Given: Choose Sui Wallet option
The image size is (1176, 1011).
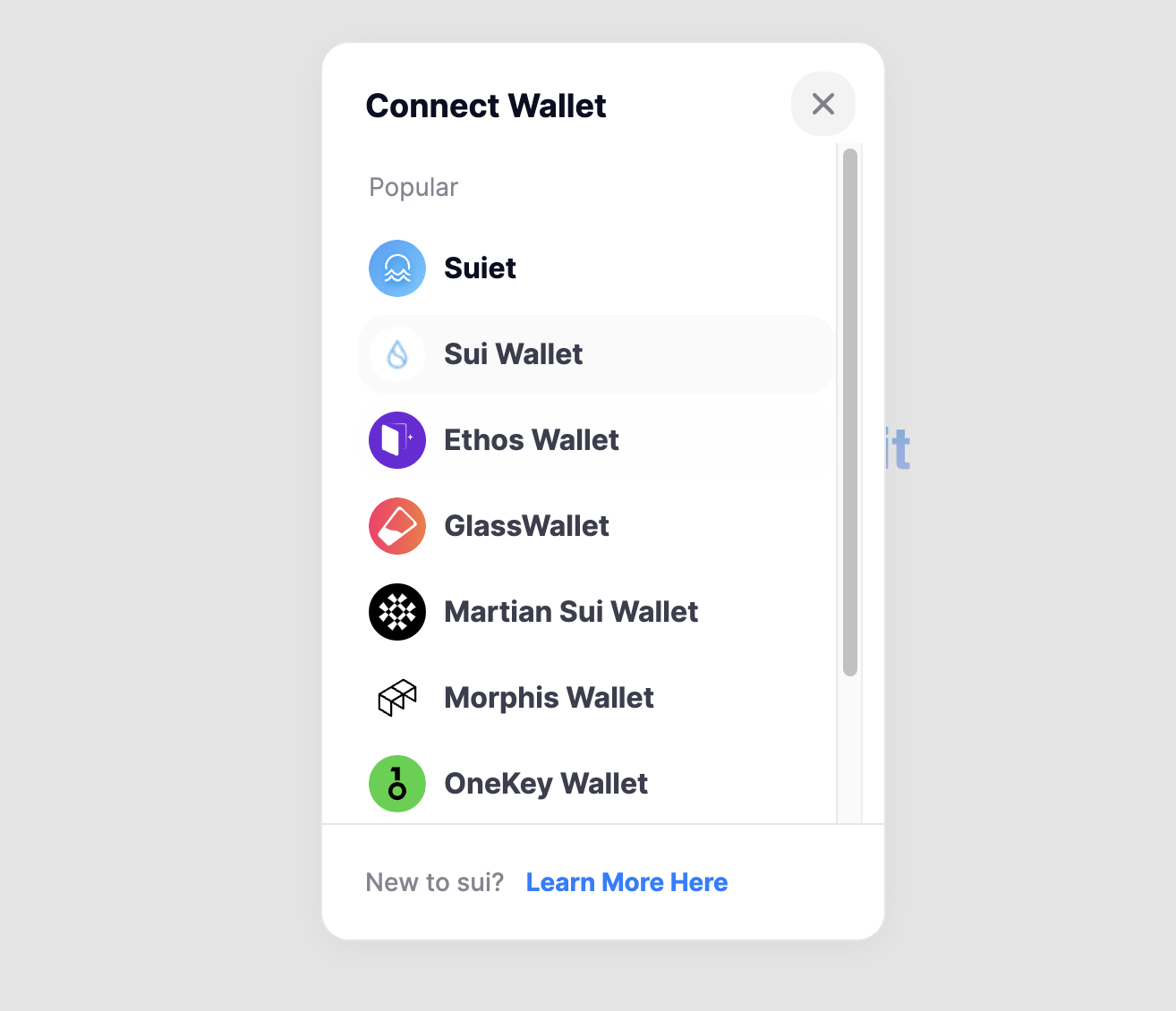Looking at the screenshot, I should pos(513,354).
